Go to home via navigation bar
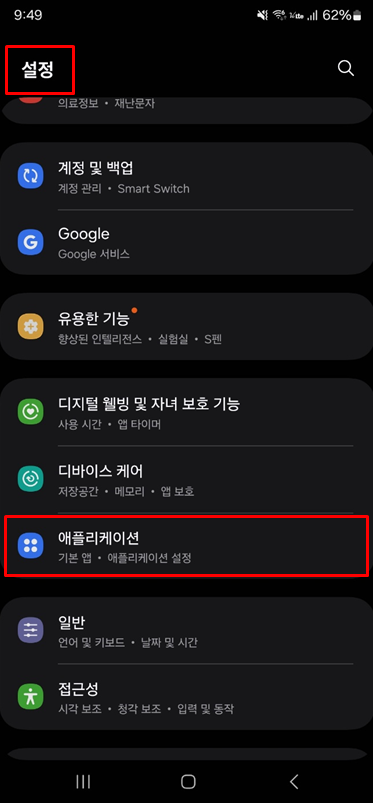Screen dimensions: 373x803 pyautogui.click(x=188, y=781)
